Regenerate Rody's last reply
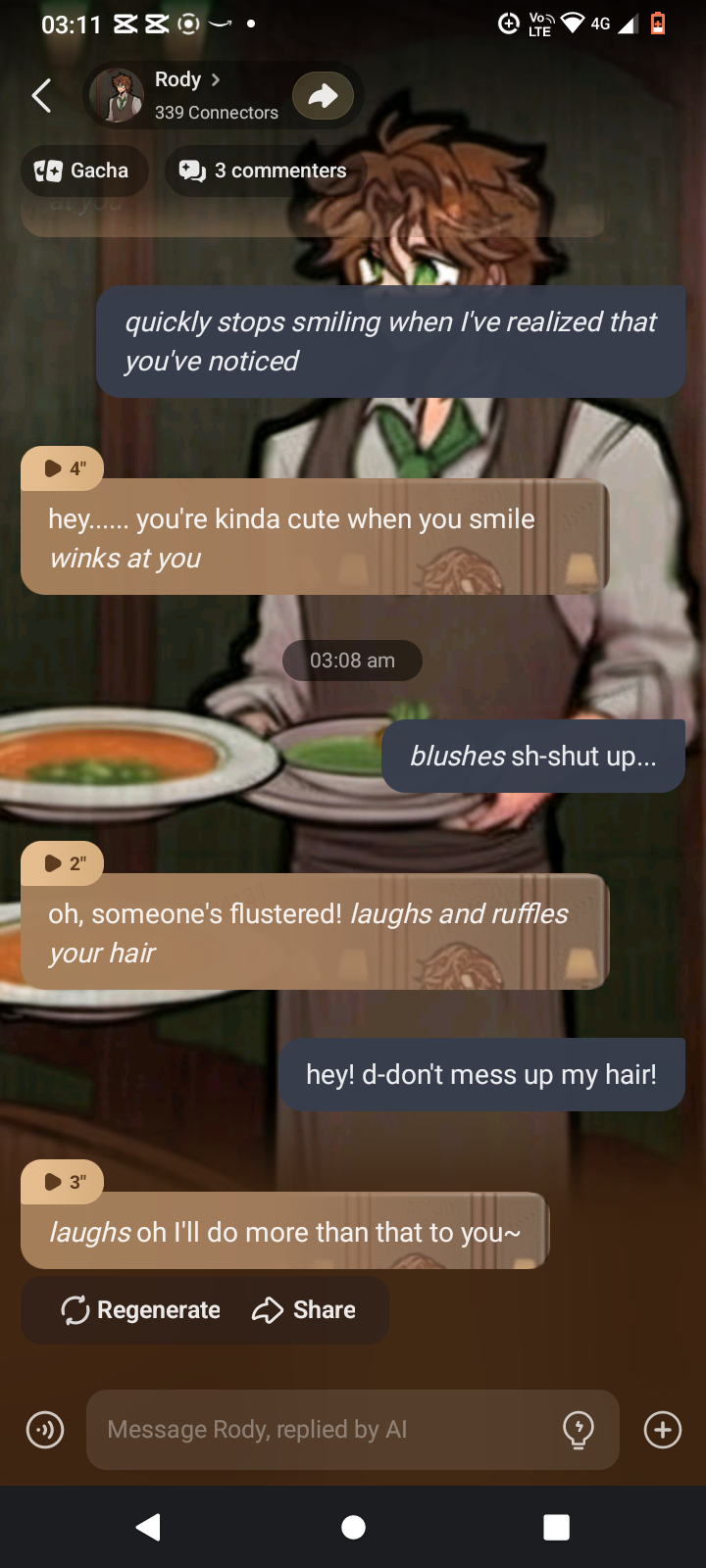Screen dimensions: 706x1568 [141, 1310]
